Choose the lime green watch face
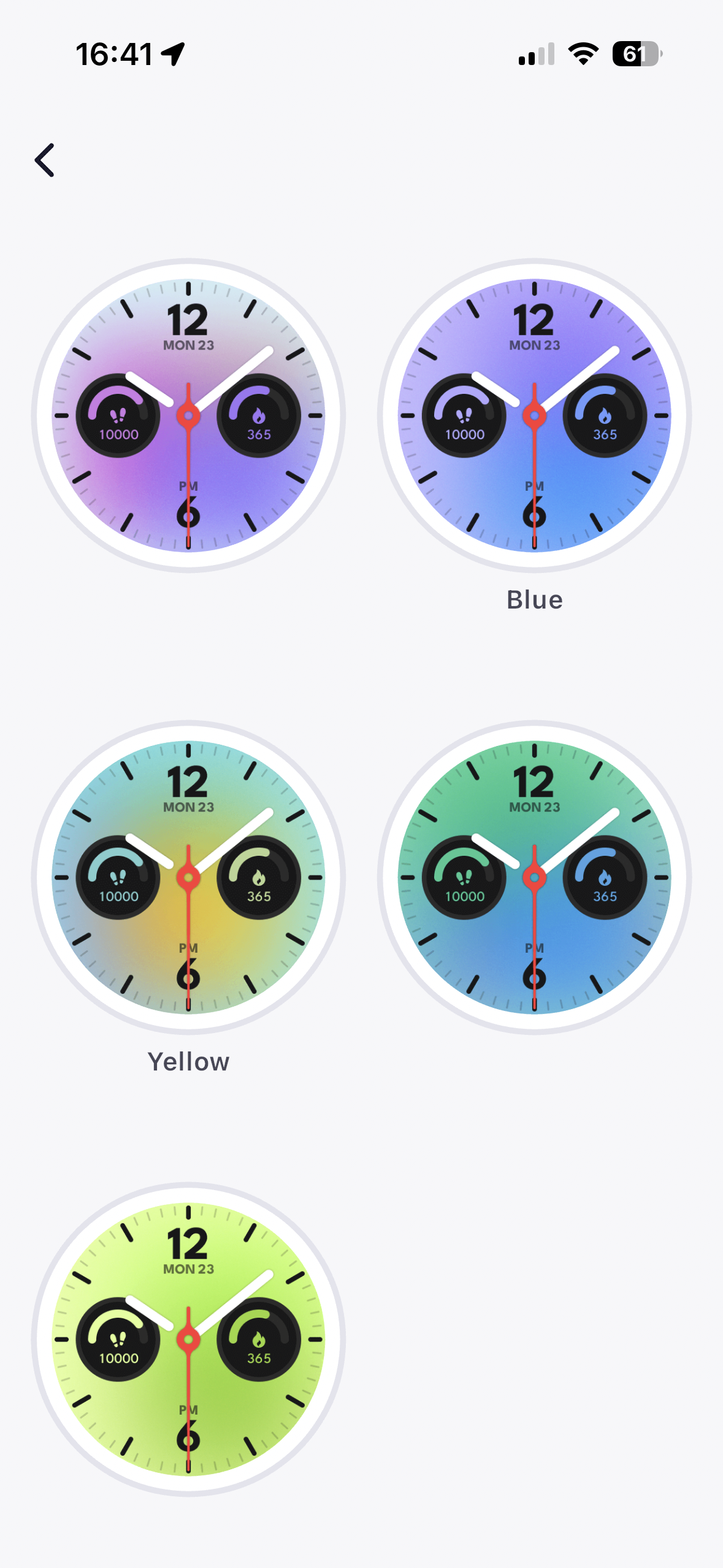The width and height of the screenshot is (723, 1568). [188, 1339]
